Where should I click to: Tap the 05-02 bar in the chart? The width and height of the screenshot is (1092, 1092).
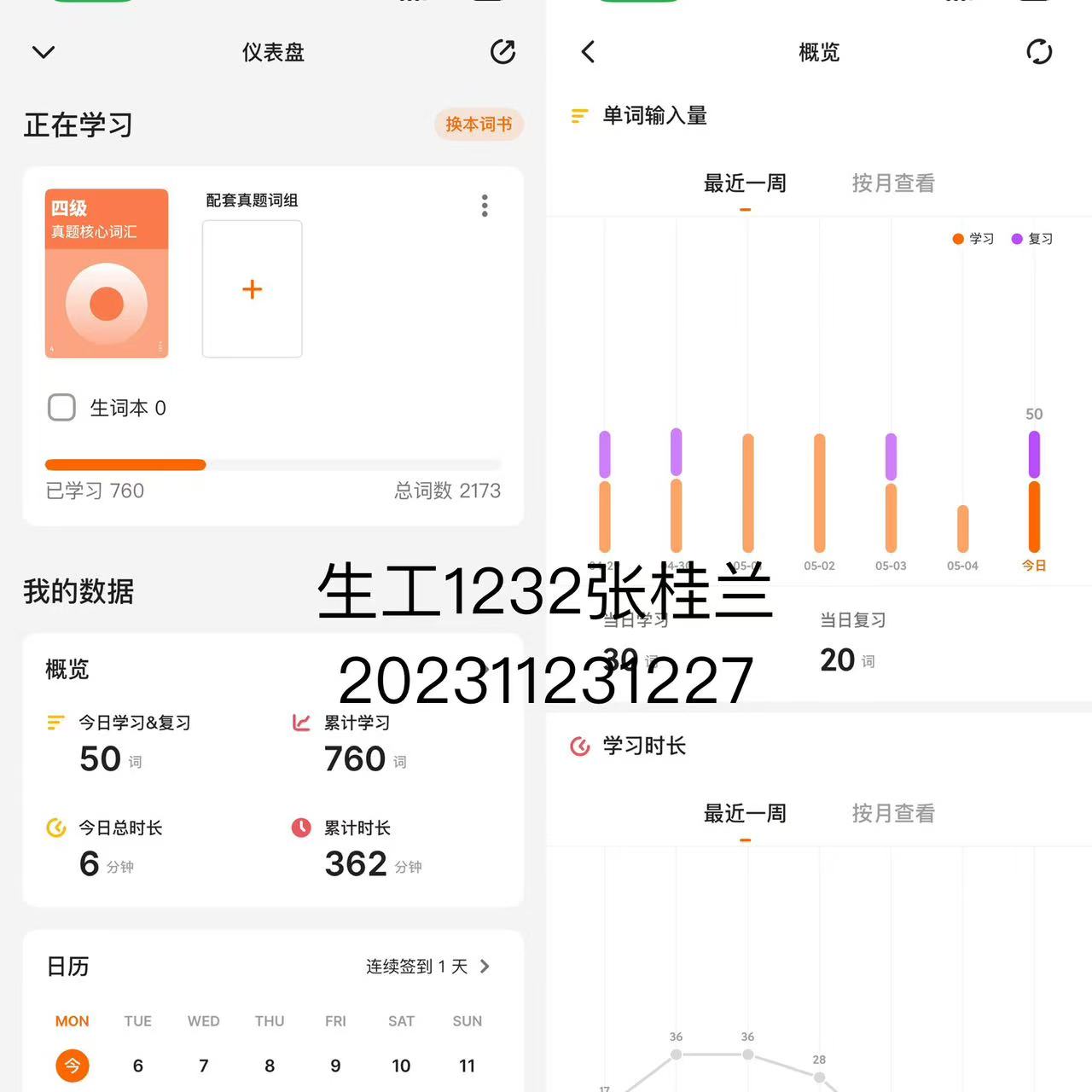(x=819, y=493)
